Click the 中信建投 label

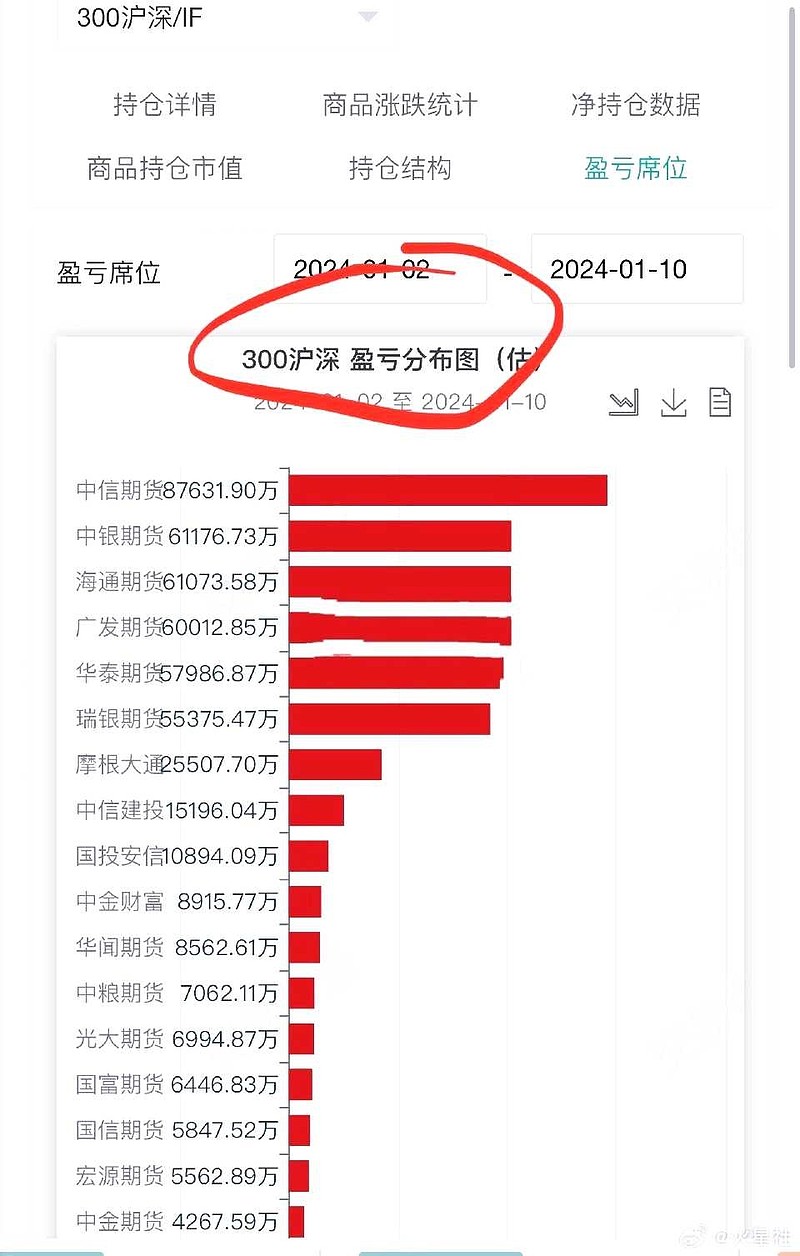pyautogui.click(x=120, y=810)
